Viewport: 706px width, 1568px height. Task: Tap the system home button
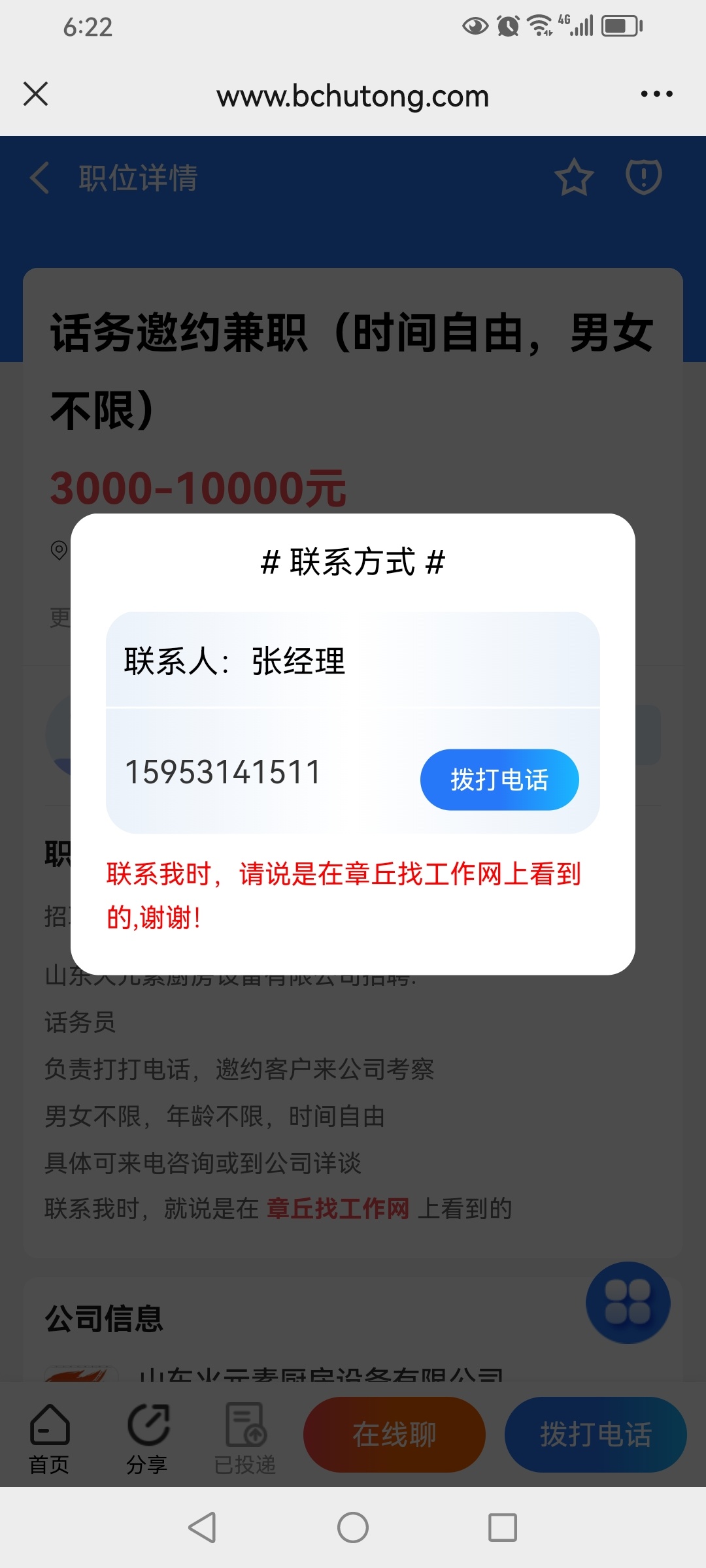353,1527
